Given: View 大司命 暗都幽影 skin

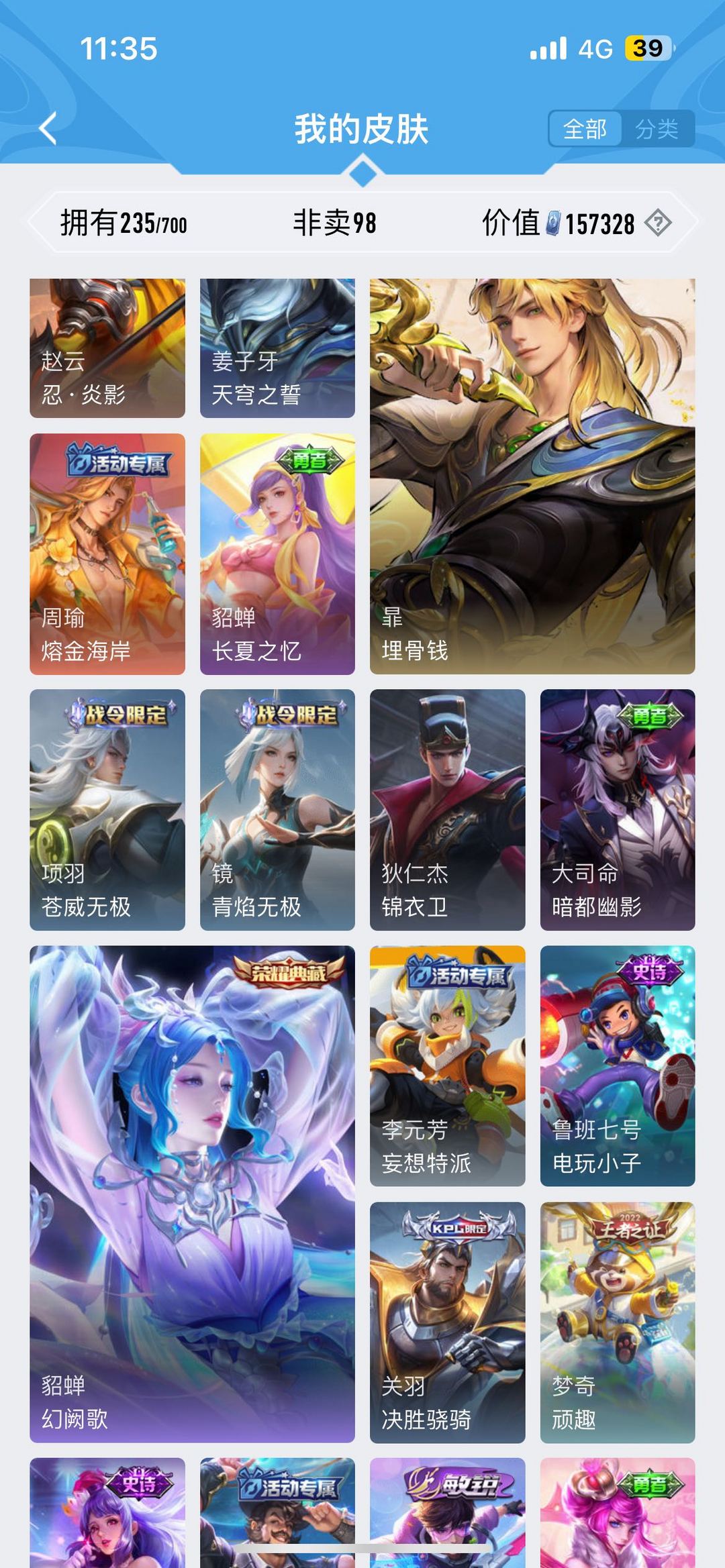Looking at the screenshot, I should coord(618,810).
